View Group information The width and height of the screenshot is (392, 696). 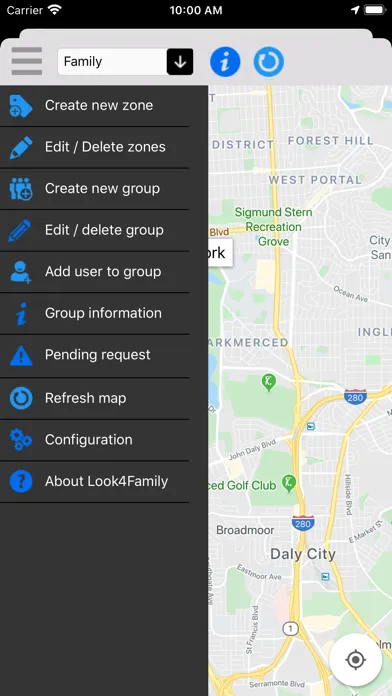pos(95,313)
